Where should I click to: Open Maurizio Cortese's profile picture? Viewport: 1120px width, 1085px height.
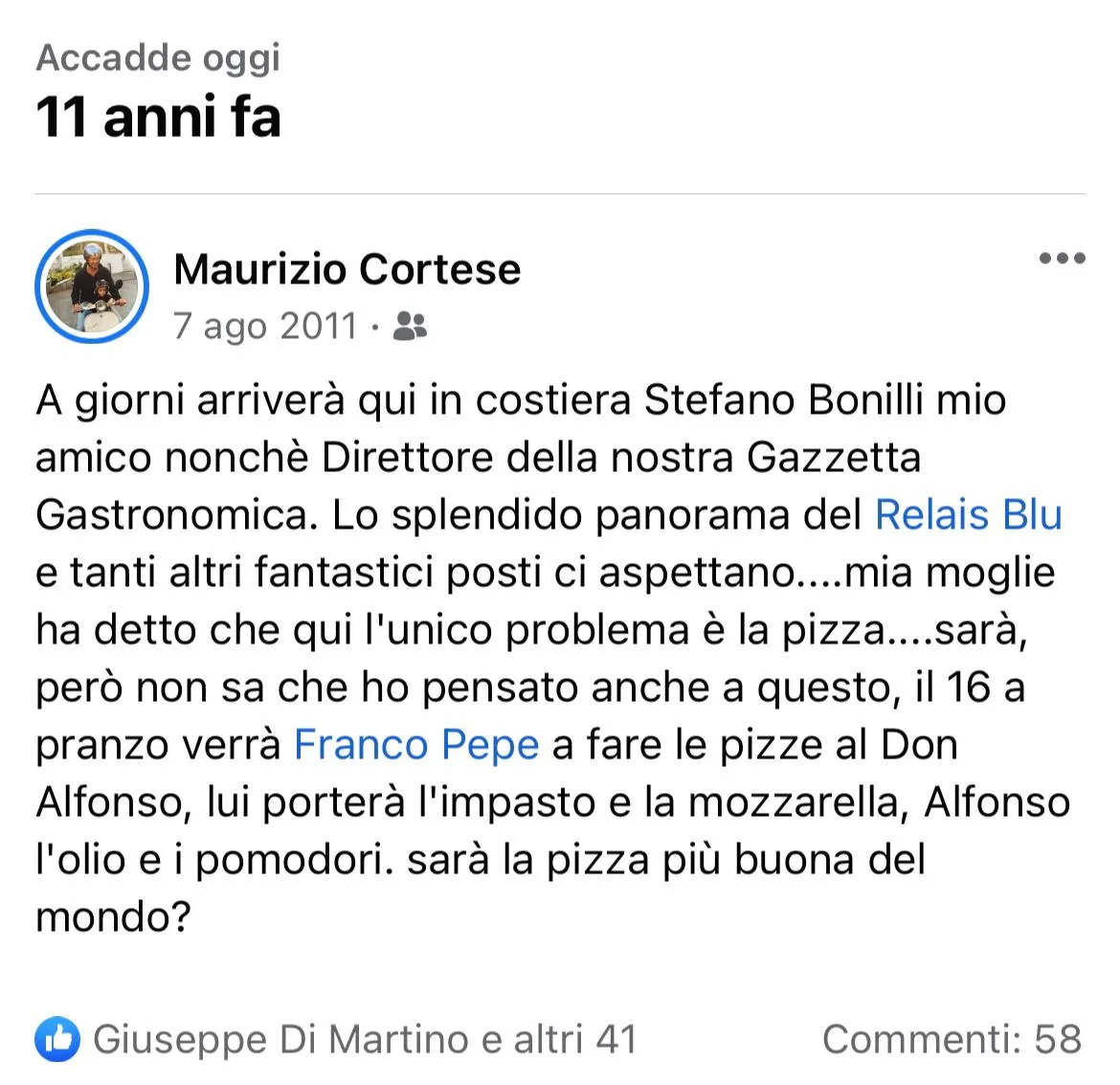pyautogui.click(x=92, y=287)
